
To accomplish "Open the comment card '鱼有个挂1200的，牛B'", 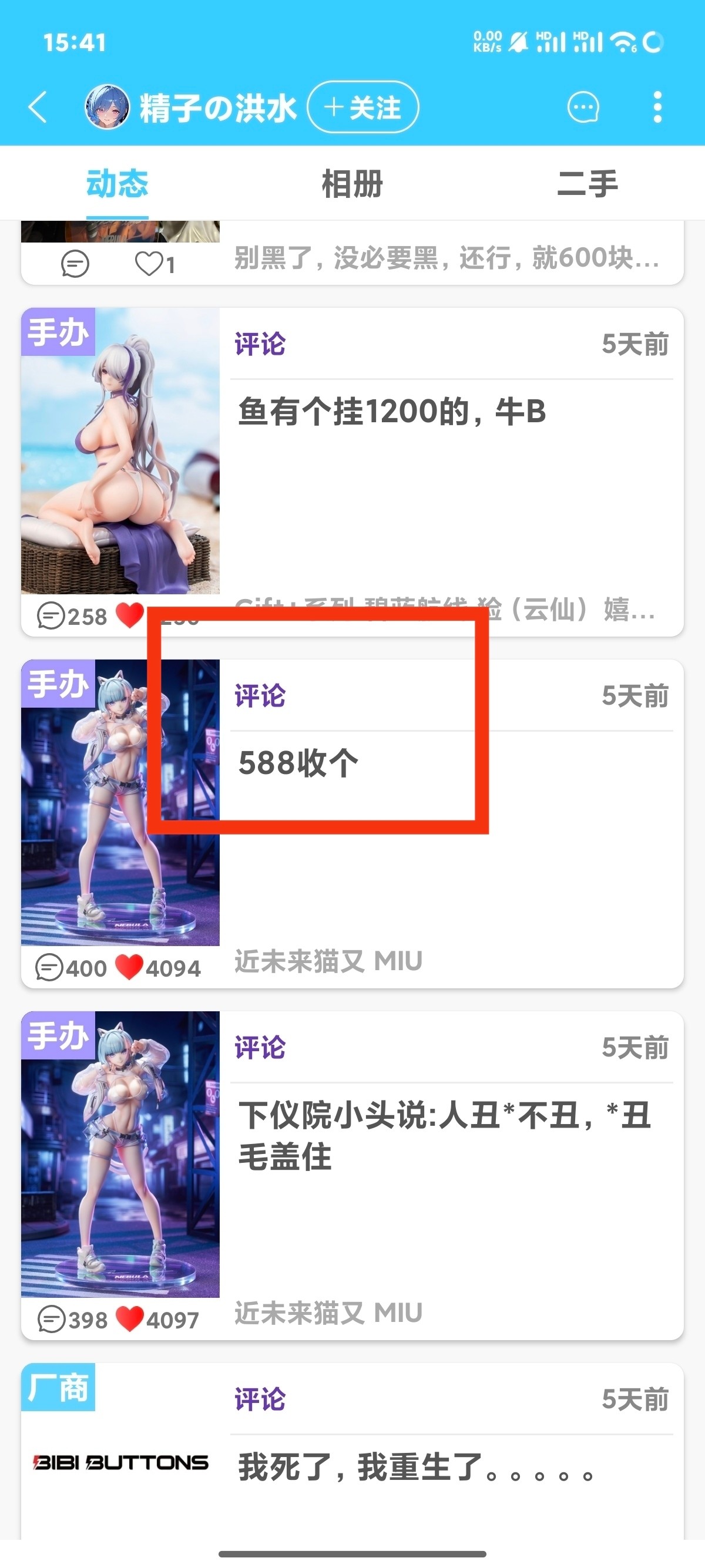I will 352,472.
